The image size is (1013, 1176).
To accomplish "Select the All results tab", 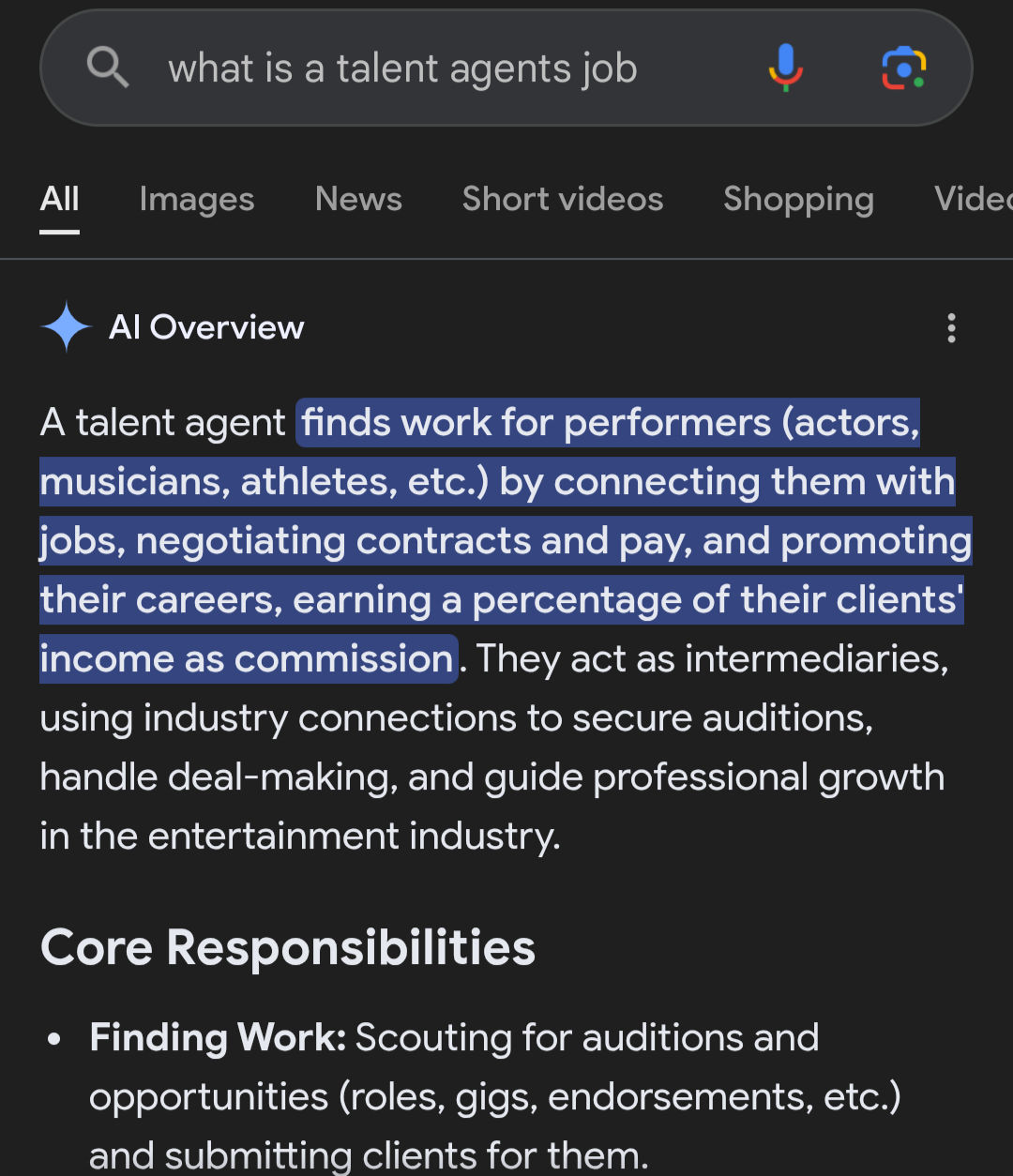I will pyautogui.click(x=60, y=199).
